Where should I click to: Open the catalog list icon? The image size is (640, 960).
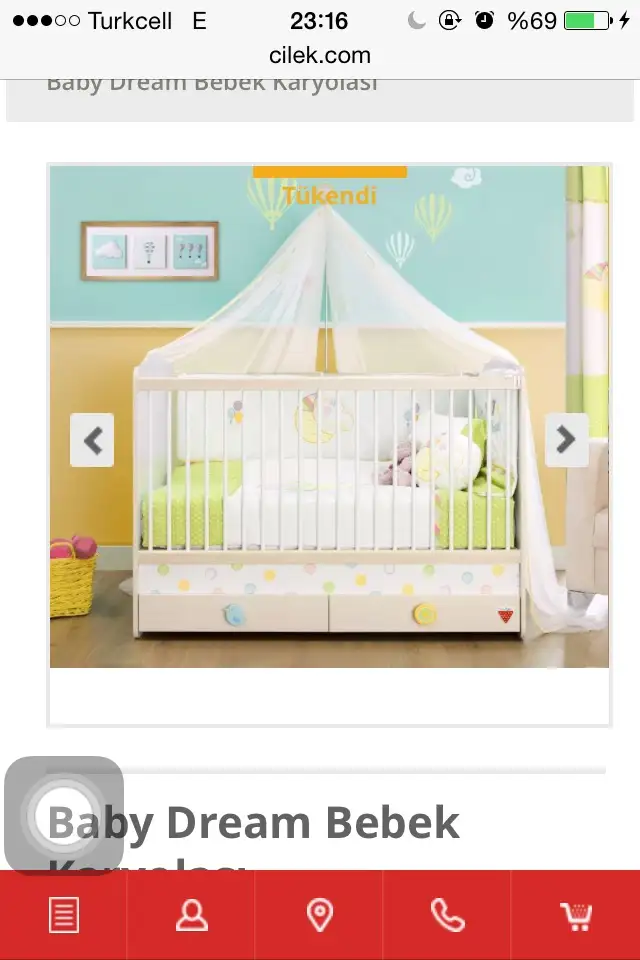pos(64,915)
